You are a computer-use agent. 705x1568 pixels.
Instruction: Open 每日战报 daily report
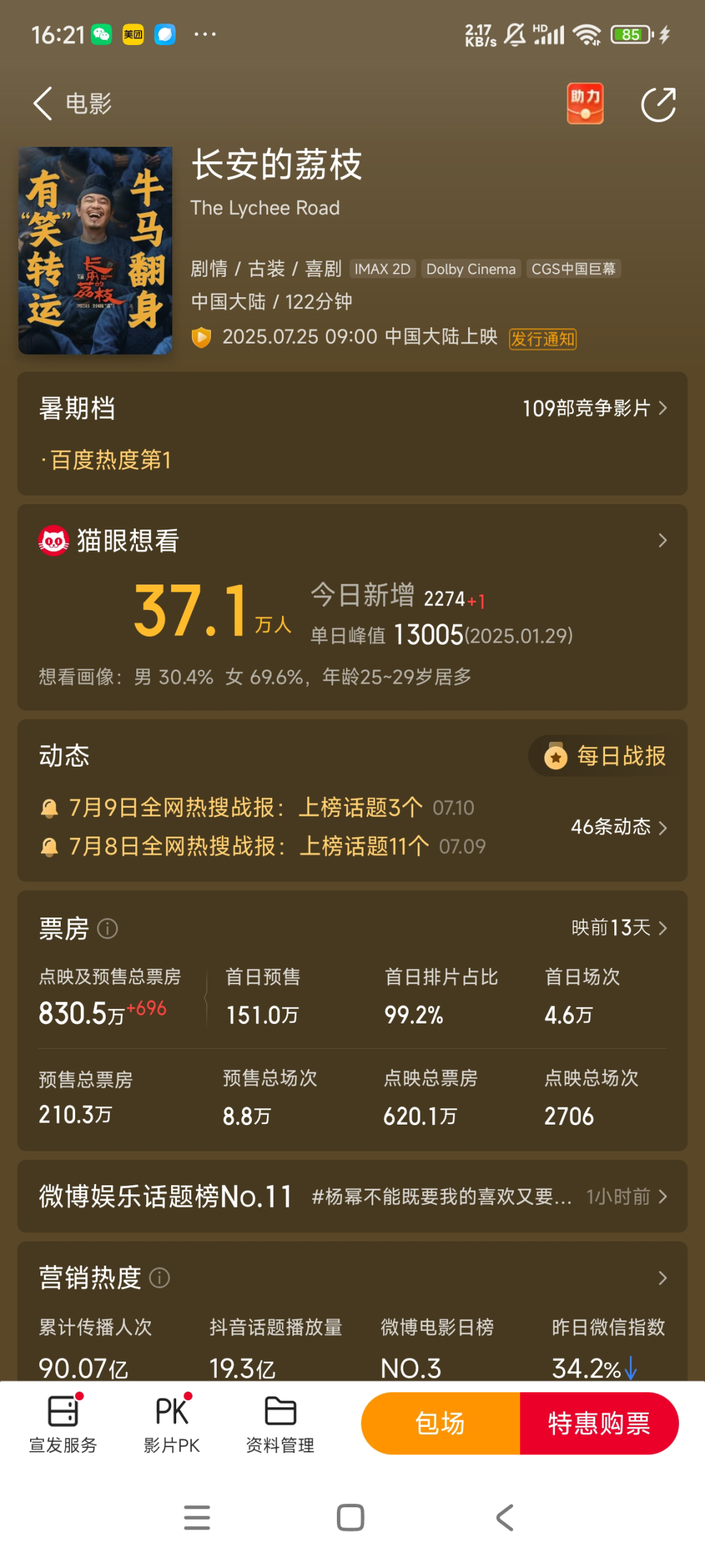pyautogui.click(x=606, y=756)
